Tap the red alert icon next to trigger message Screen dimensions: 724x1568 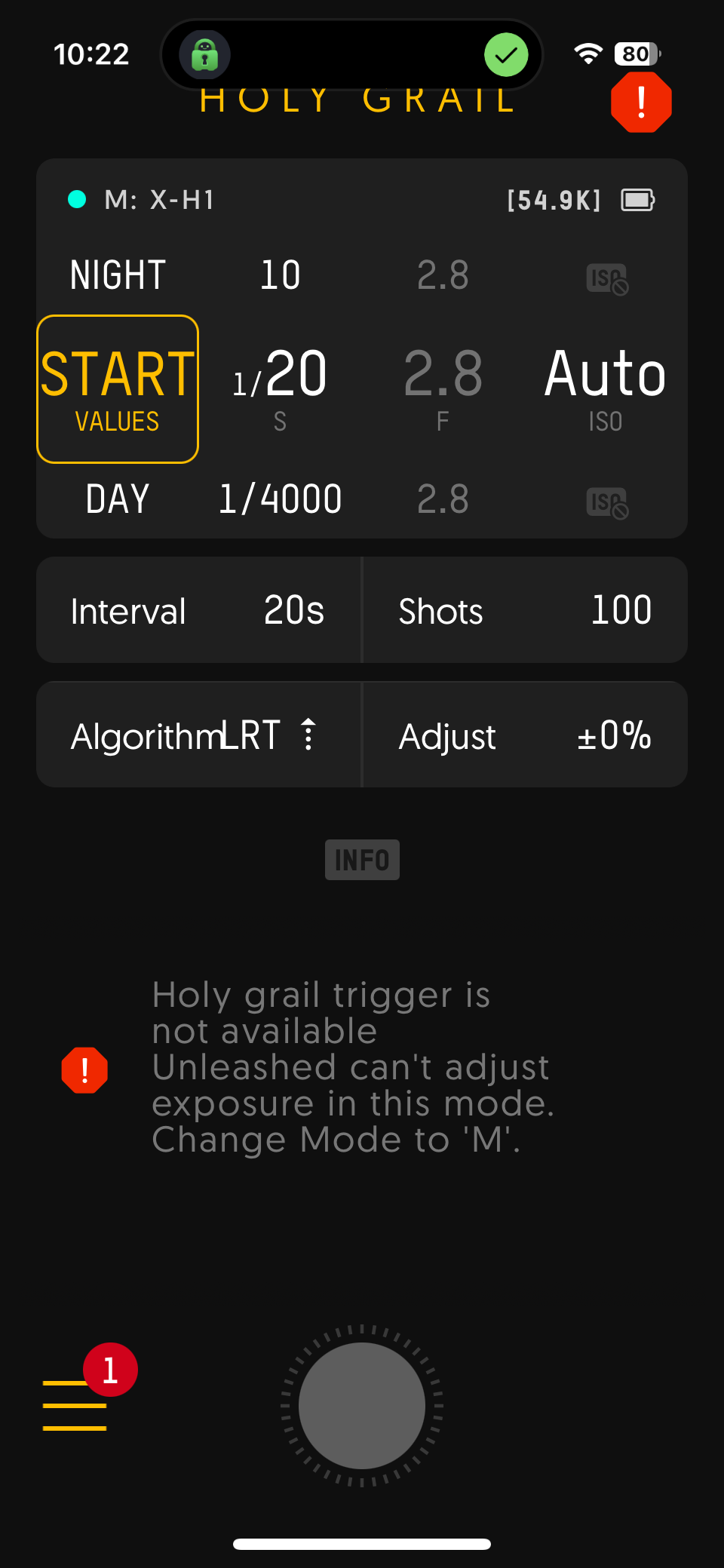tap(85, 1069)
